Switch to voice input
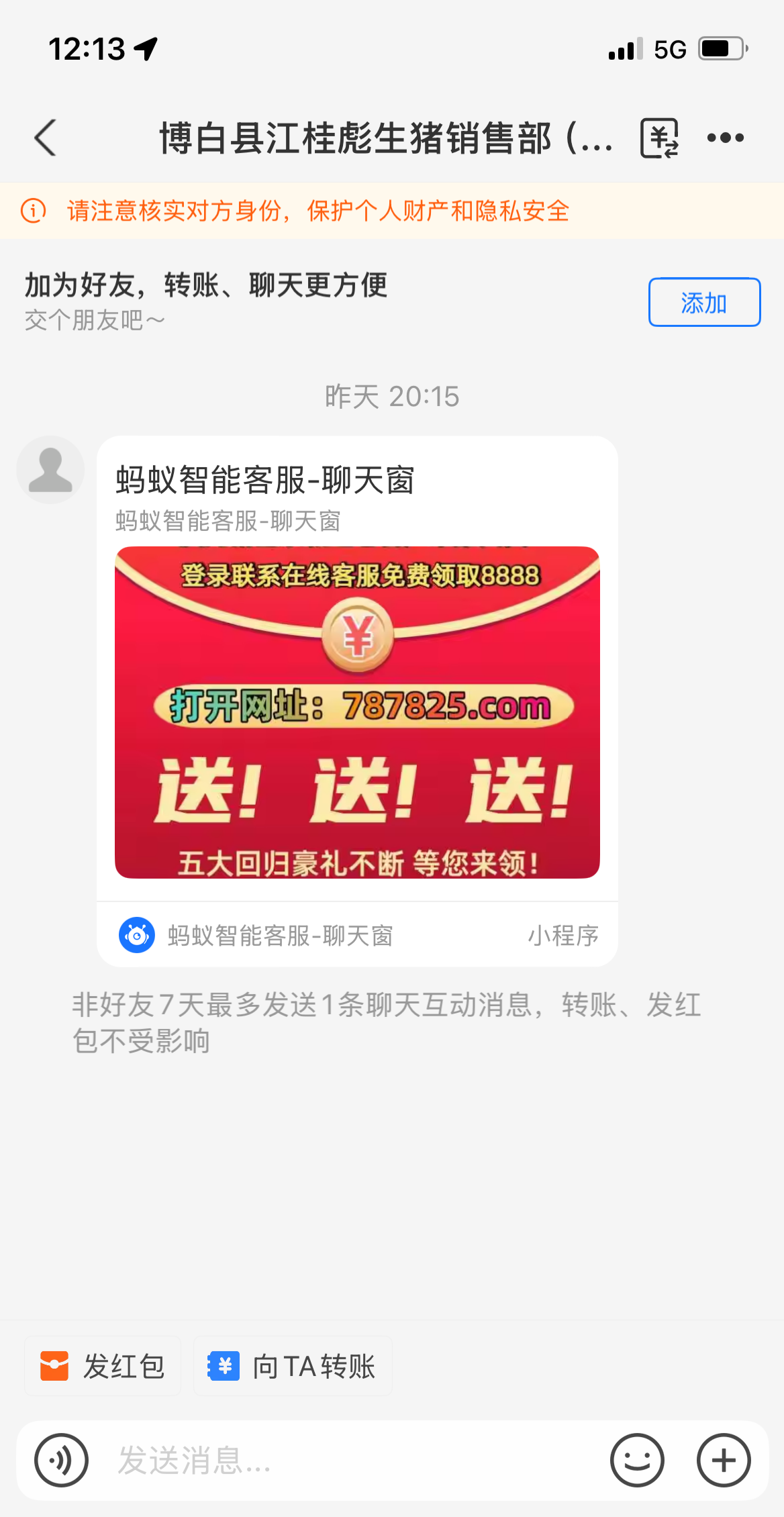 coord(62,1460)
